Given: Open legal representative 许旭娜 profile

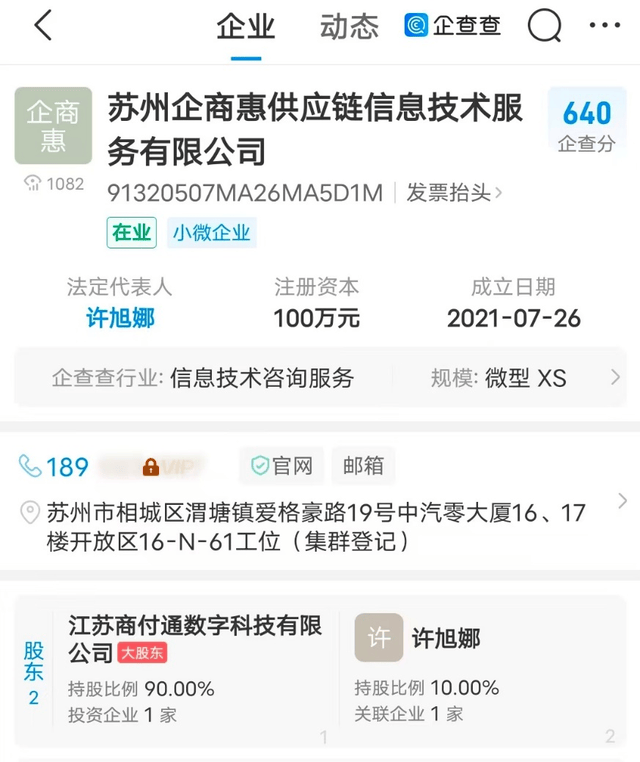Looking at the screenshot, I should (120, 319).
